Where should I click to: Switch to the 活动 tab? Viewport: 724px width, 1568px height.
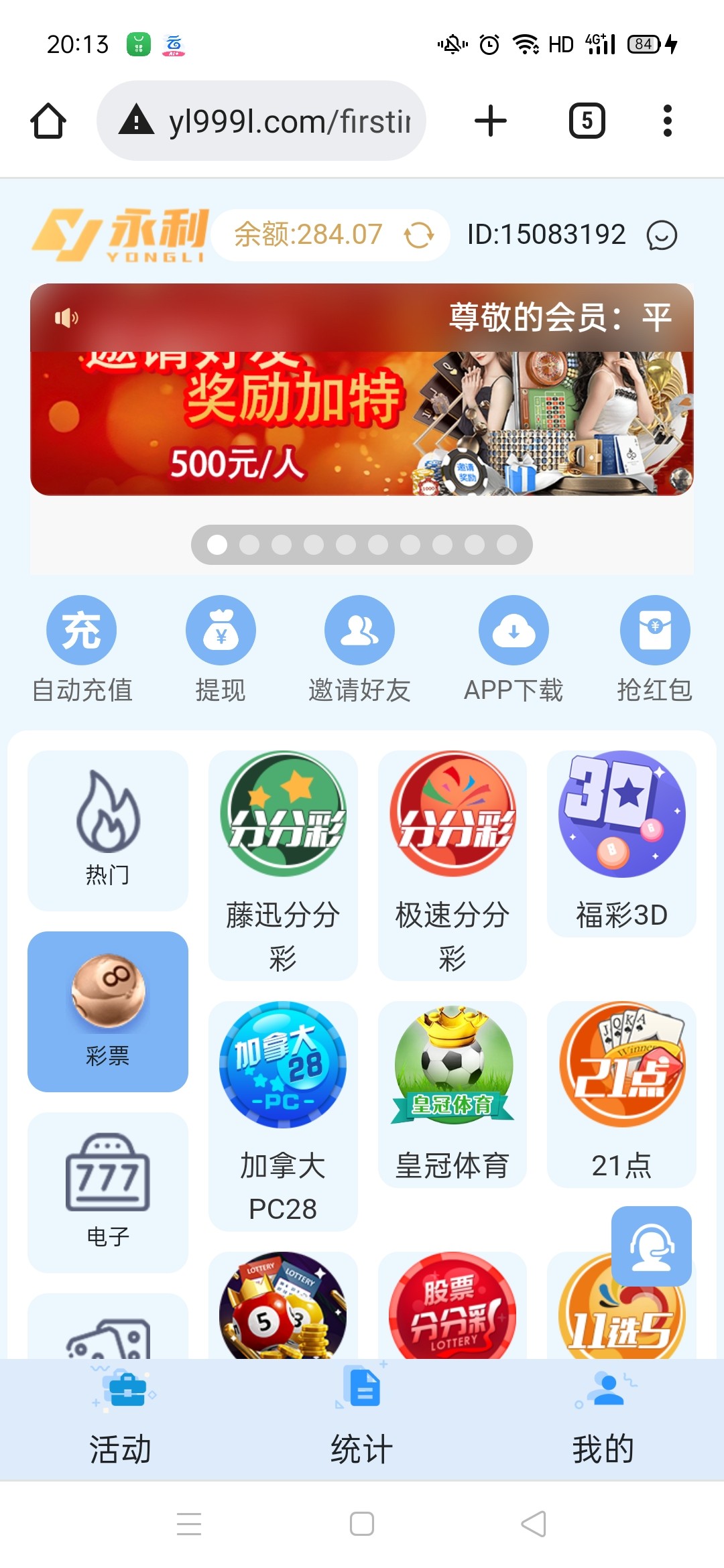tap(121, 1419)
